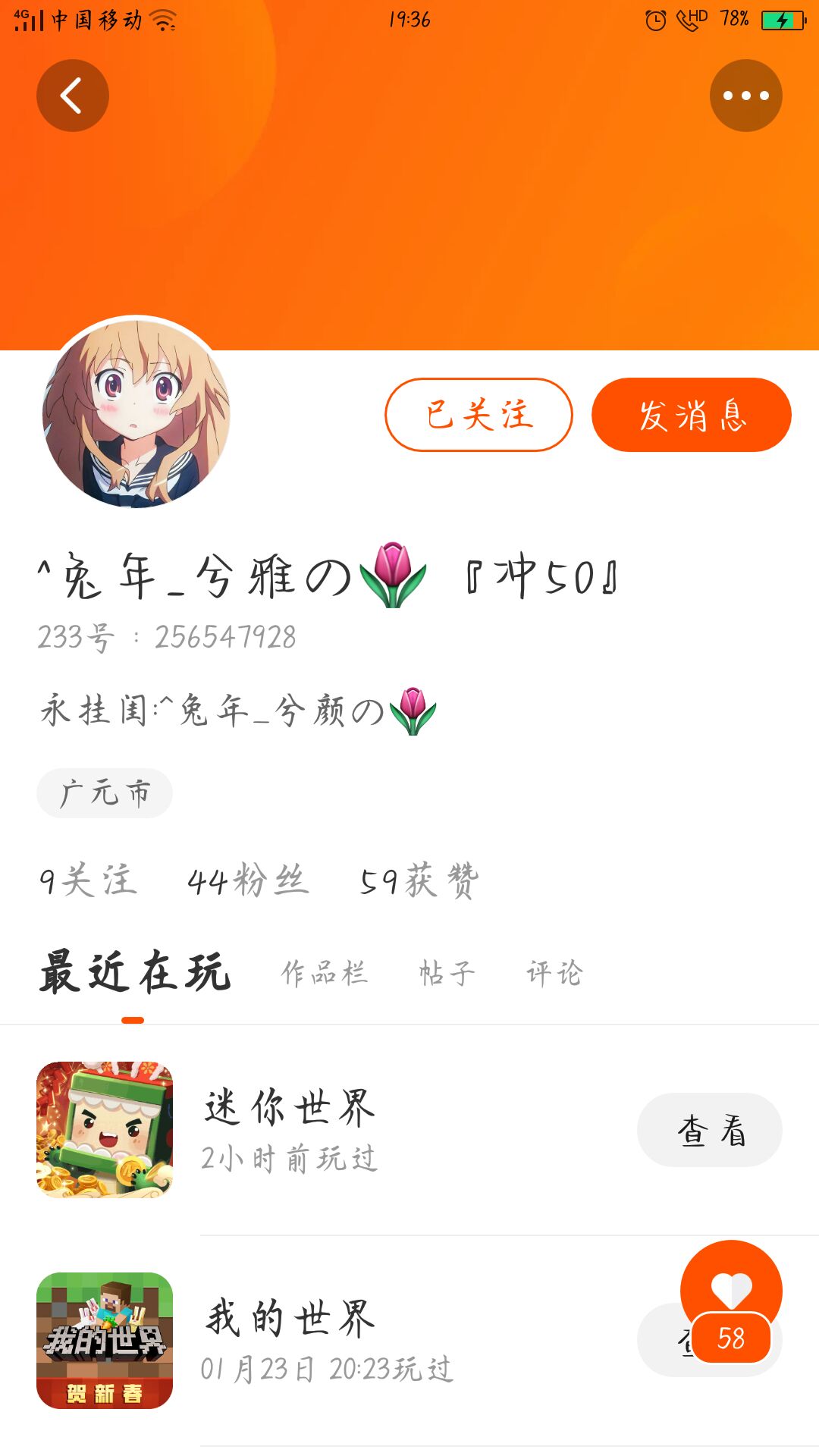Viewport: 819px width, 1456px height.
Task: Send a message via 发消息
Action: pyautogui.click(x=692, y=415)
